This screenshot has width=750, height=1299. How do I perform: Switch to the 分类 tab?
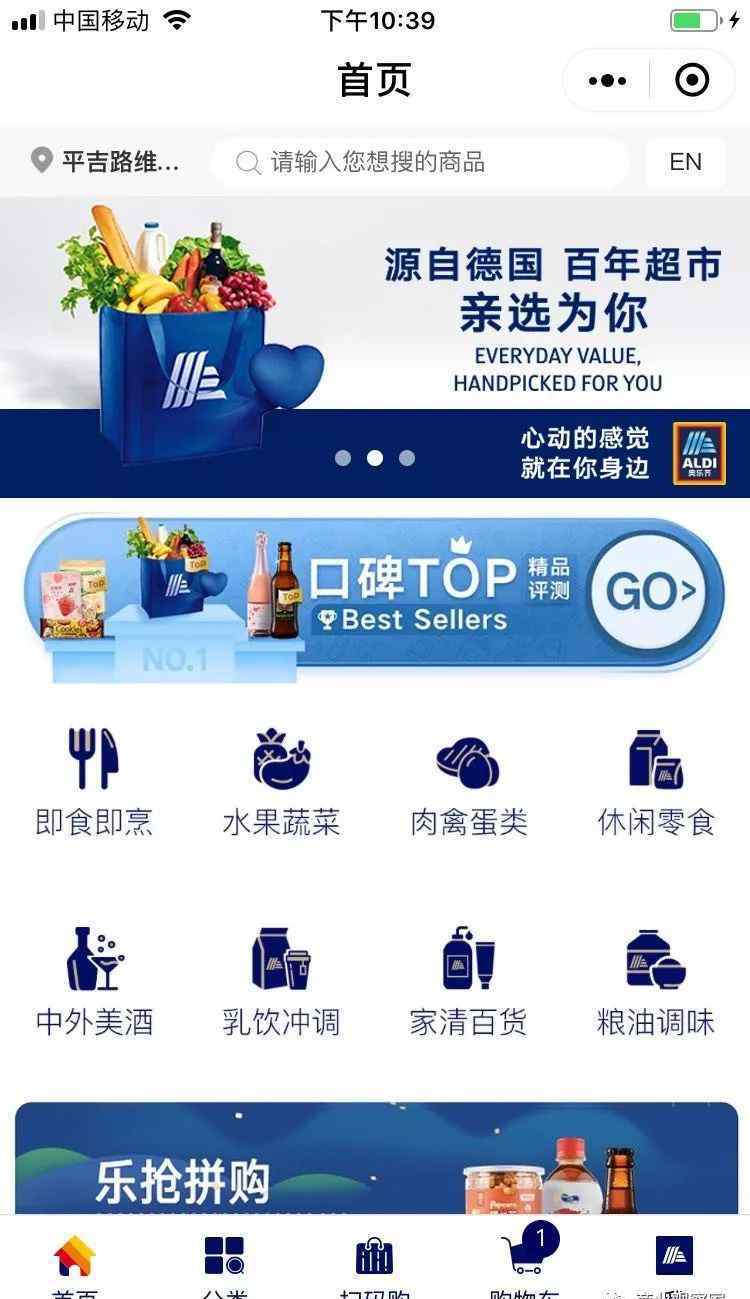pyautogui.click(x=224, y=1265)
